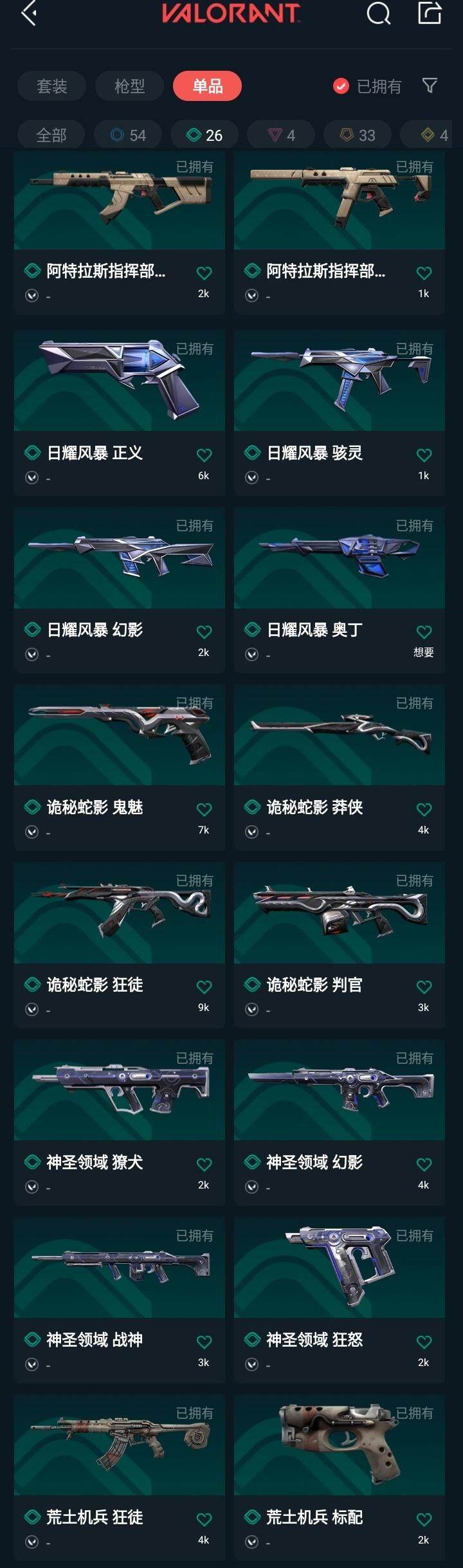Switch to the 套装 tab
This screenshot has width=463, height=1568.
[x=51, y=86]
